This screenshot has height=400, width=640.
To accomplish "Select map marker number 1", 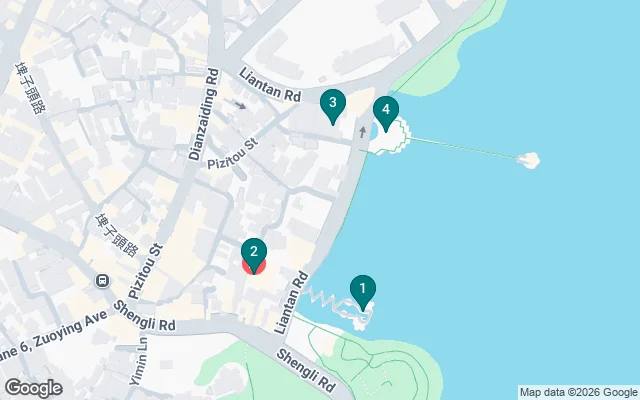I will click(x=362, y=290).
